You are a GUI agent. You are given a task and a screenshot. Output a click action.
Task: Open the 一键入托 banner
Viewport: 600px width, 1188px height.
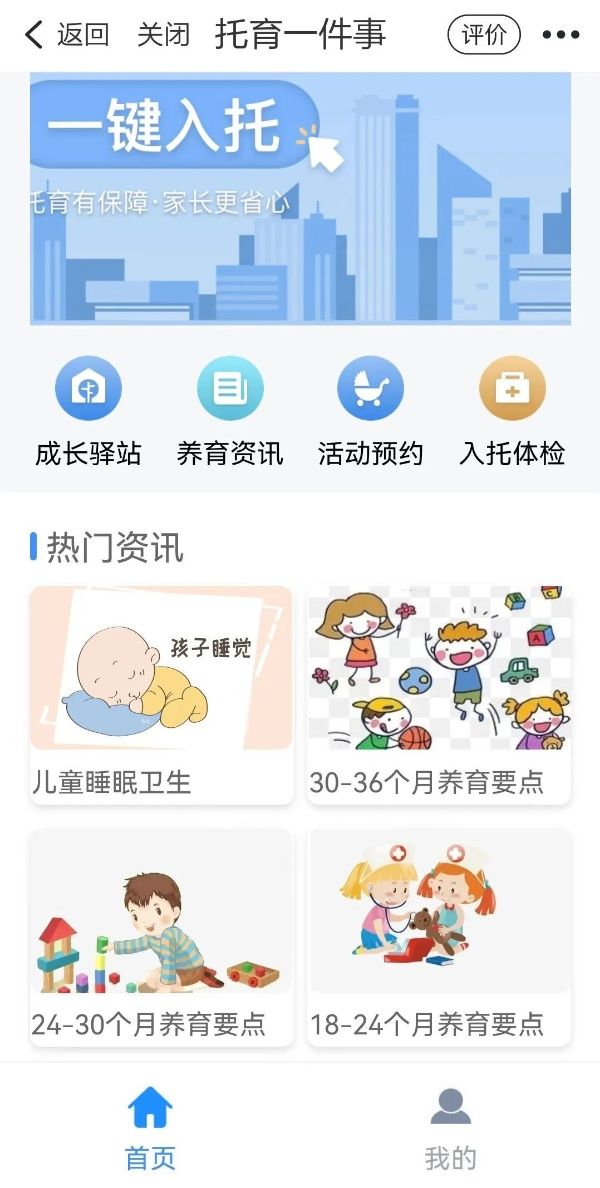[x=300, y=198]
